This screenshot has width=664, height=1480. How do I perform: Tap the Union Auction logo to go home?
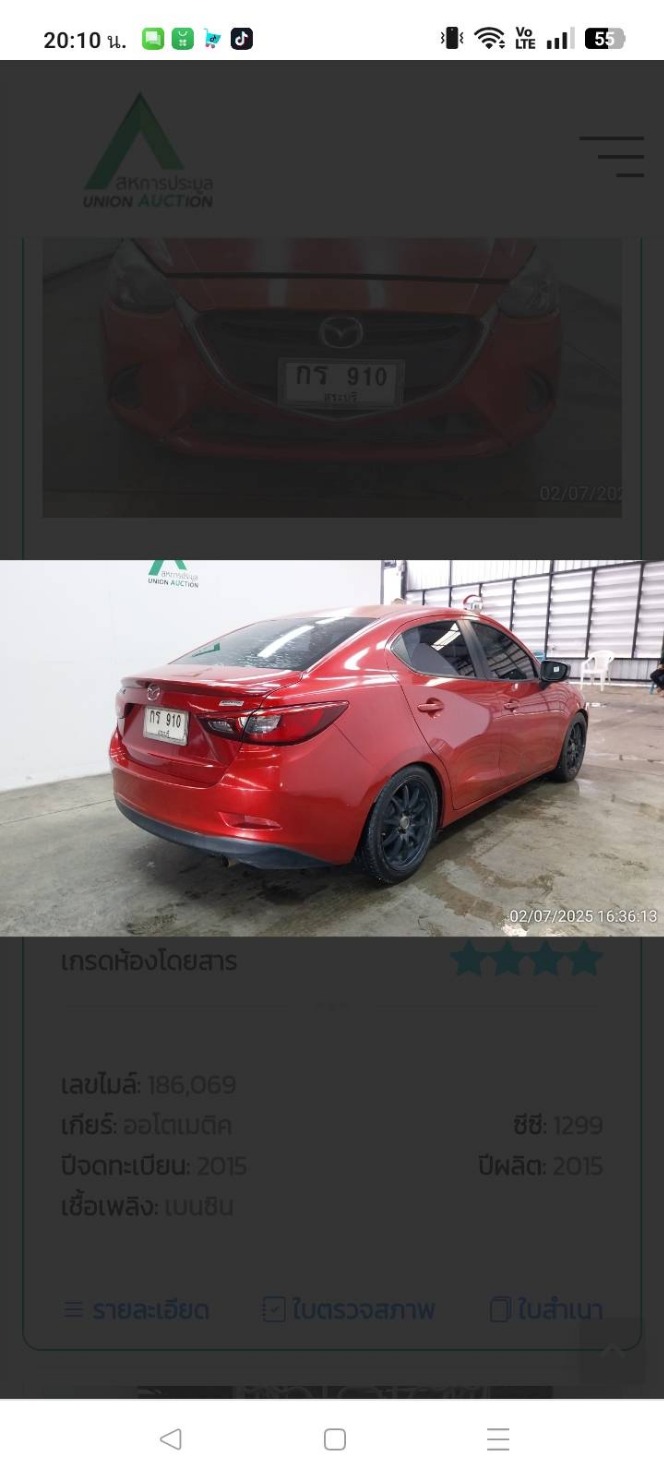(x=148, y=151)
